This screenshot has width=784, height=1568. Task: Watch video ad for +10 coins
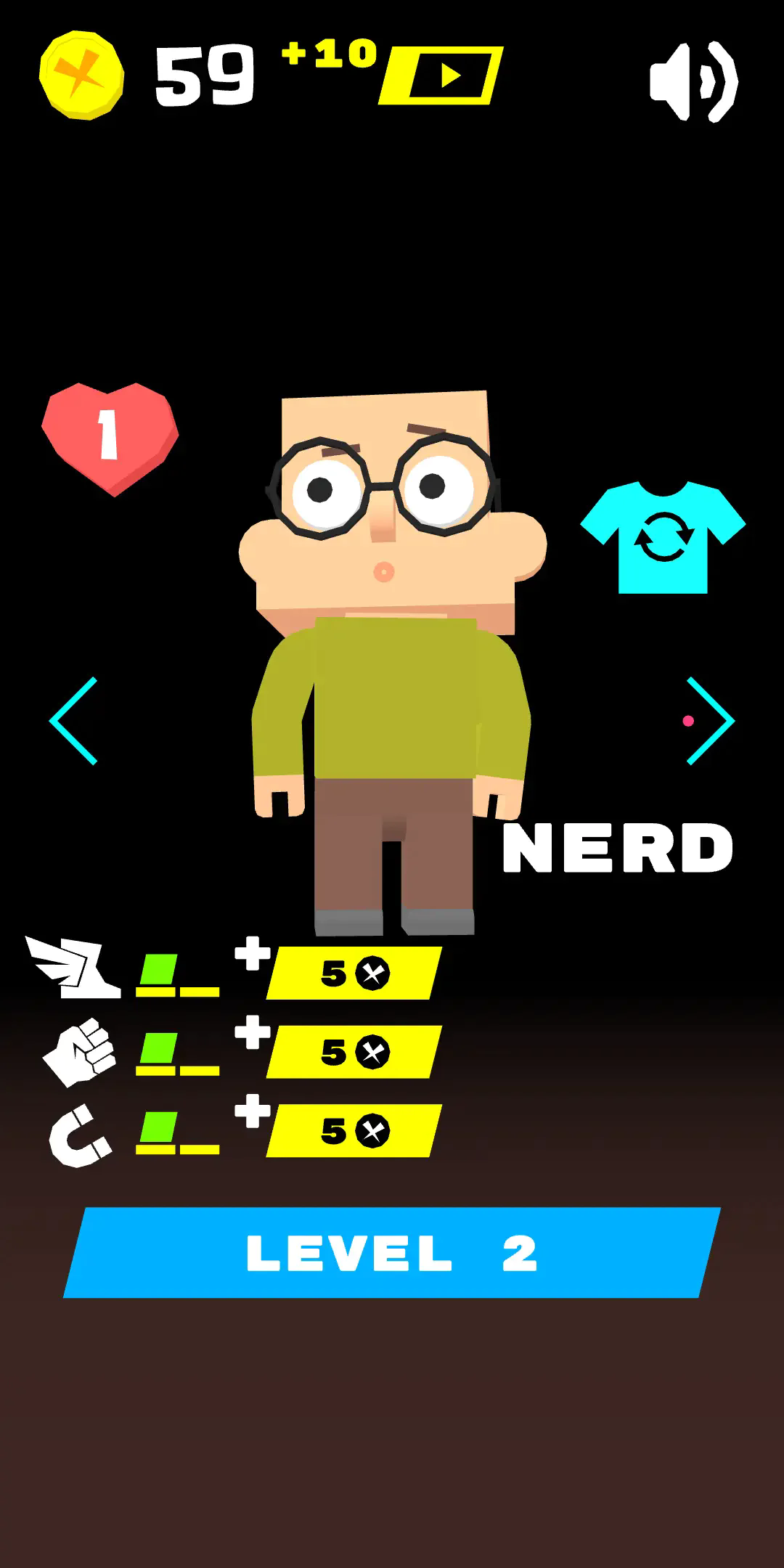[441, 75]
